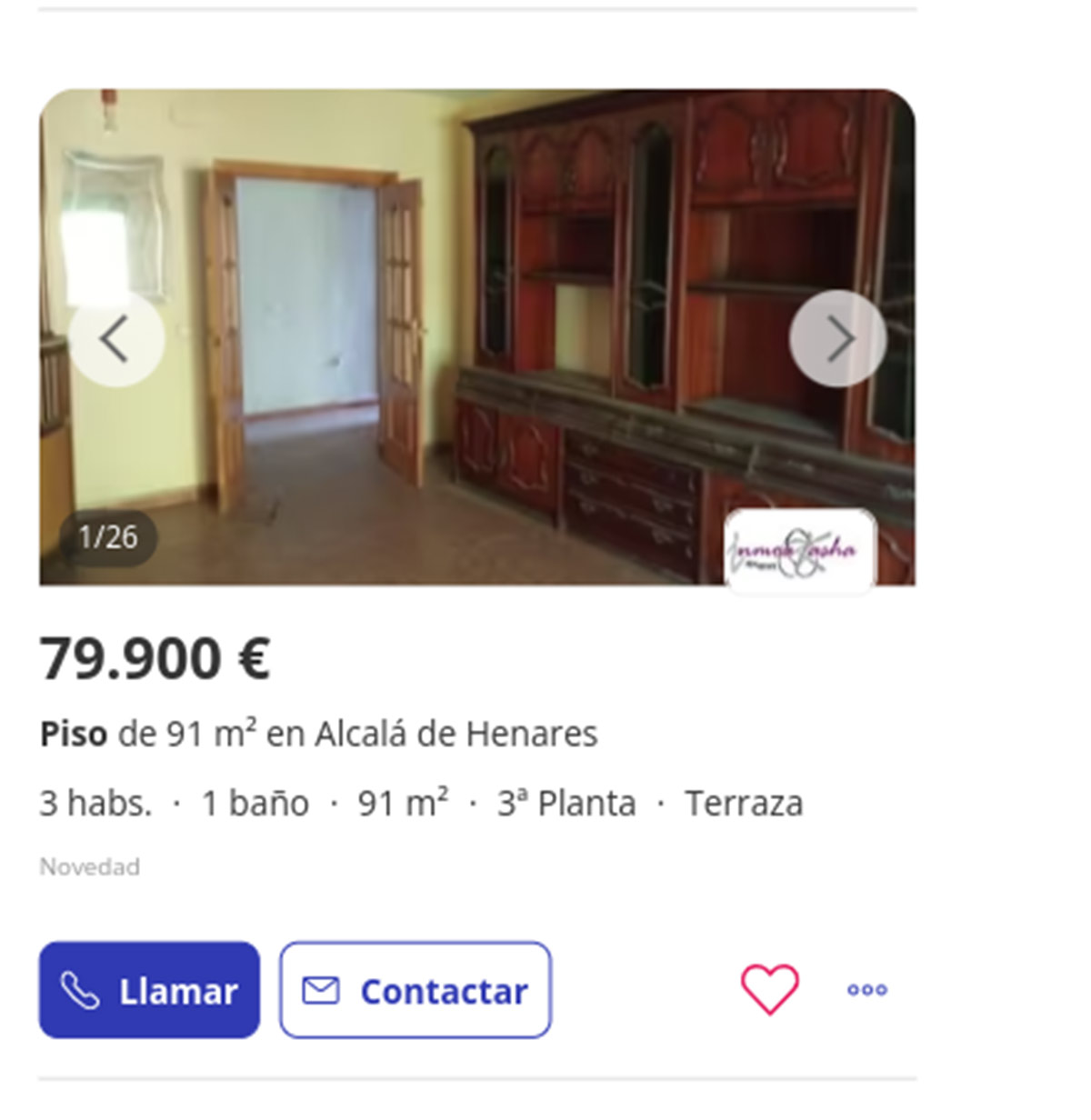Open the three-dot more options menu
Image resolution: width=1091 pixels, height=1120 pixels.
[x=866, y=990]
